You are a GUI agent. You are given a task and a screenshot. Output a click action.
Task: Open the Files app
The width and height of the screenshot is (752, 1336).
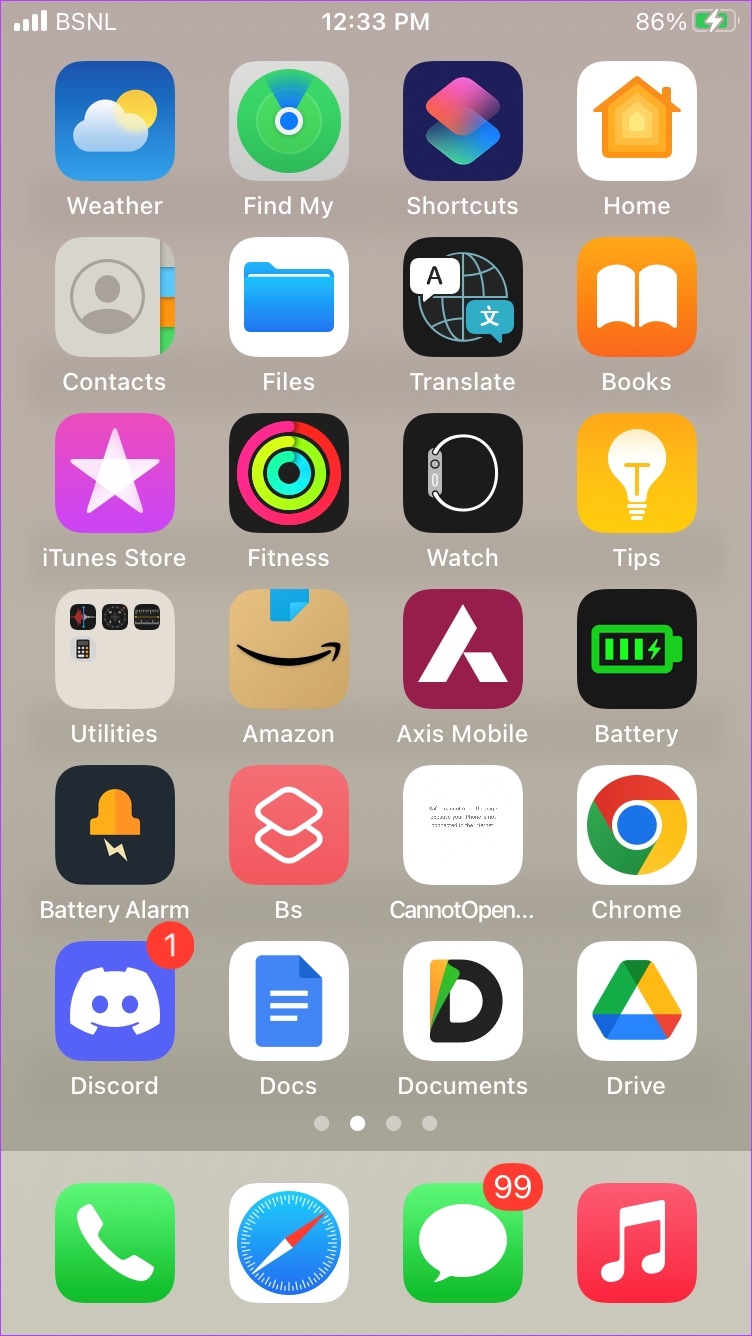click(289, 297)
